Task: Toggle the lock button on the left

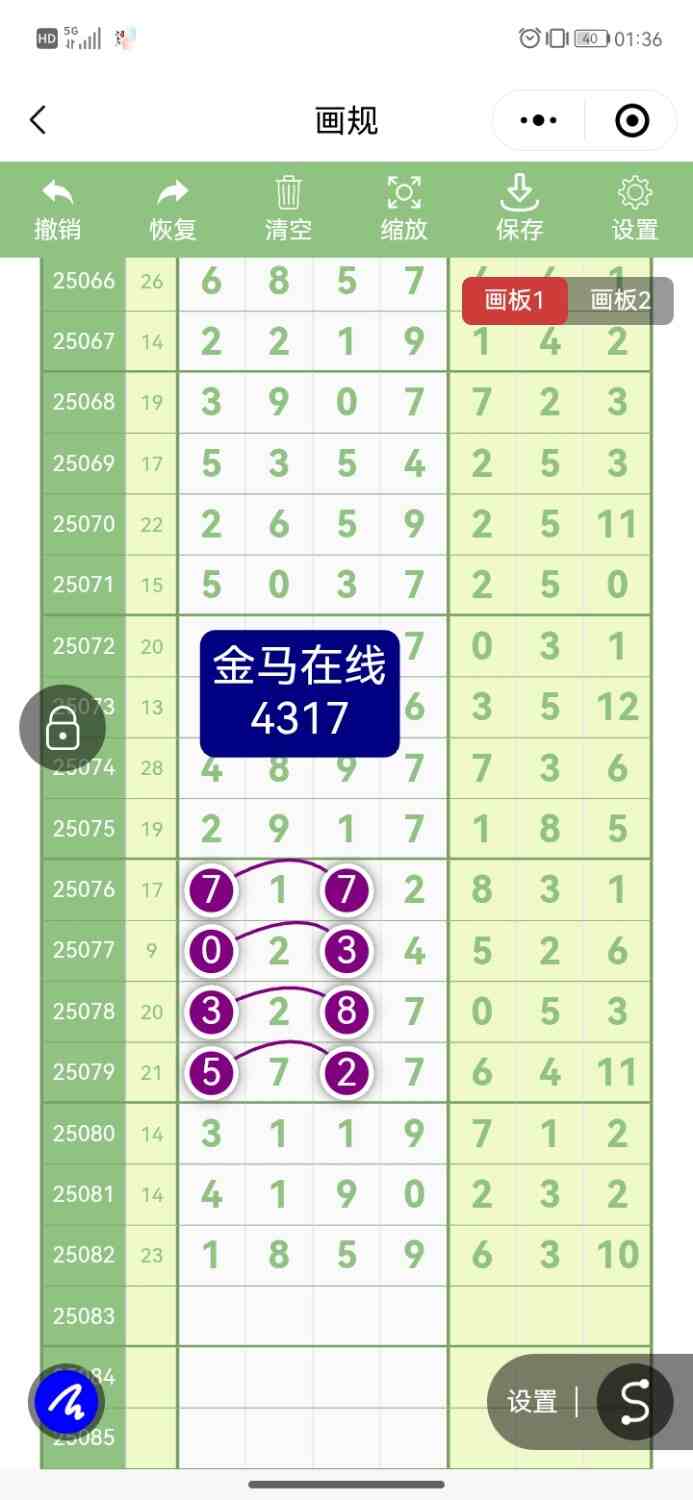Action: (x=62, y=728)
